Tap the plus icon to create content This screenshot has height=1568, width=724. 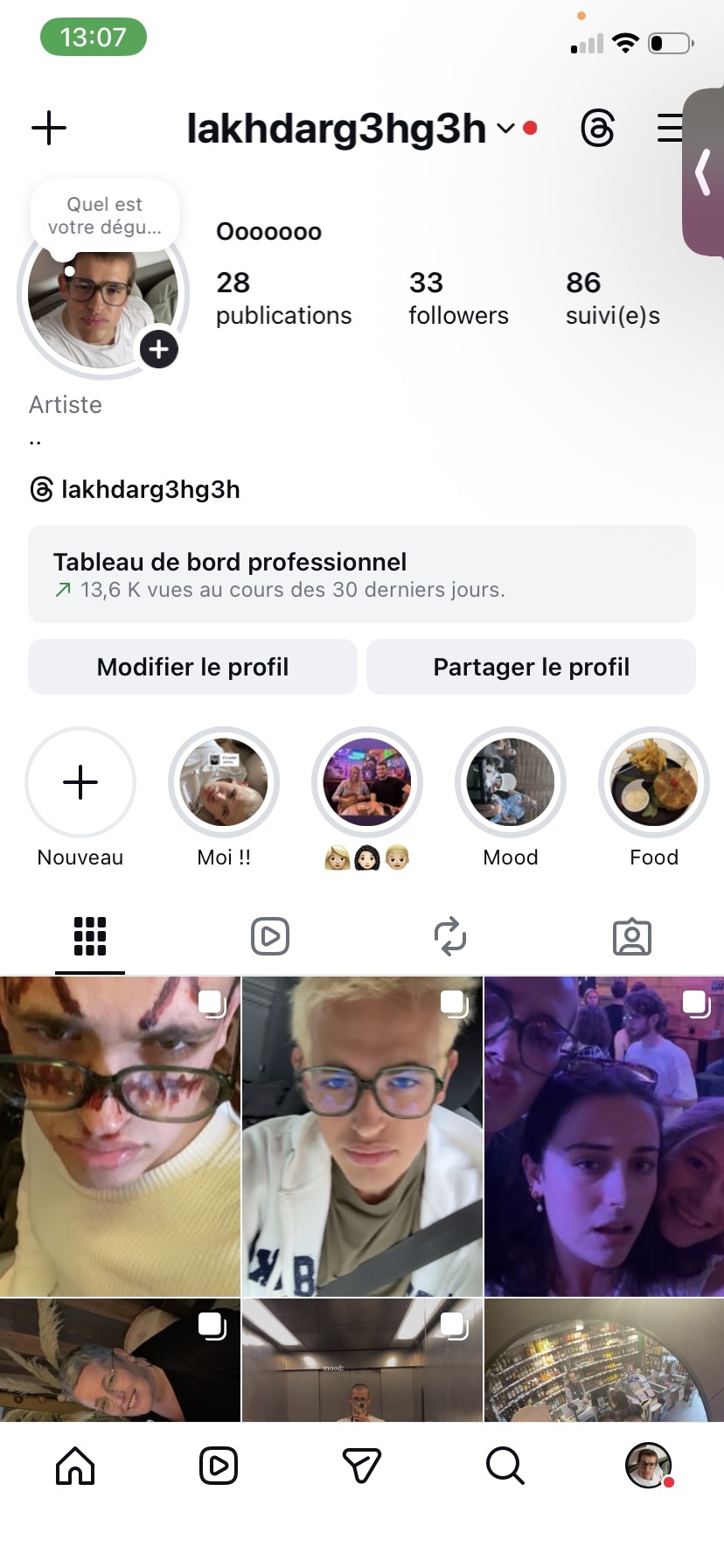click(x=49, y=128)
